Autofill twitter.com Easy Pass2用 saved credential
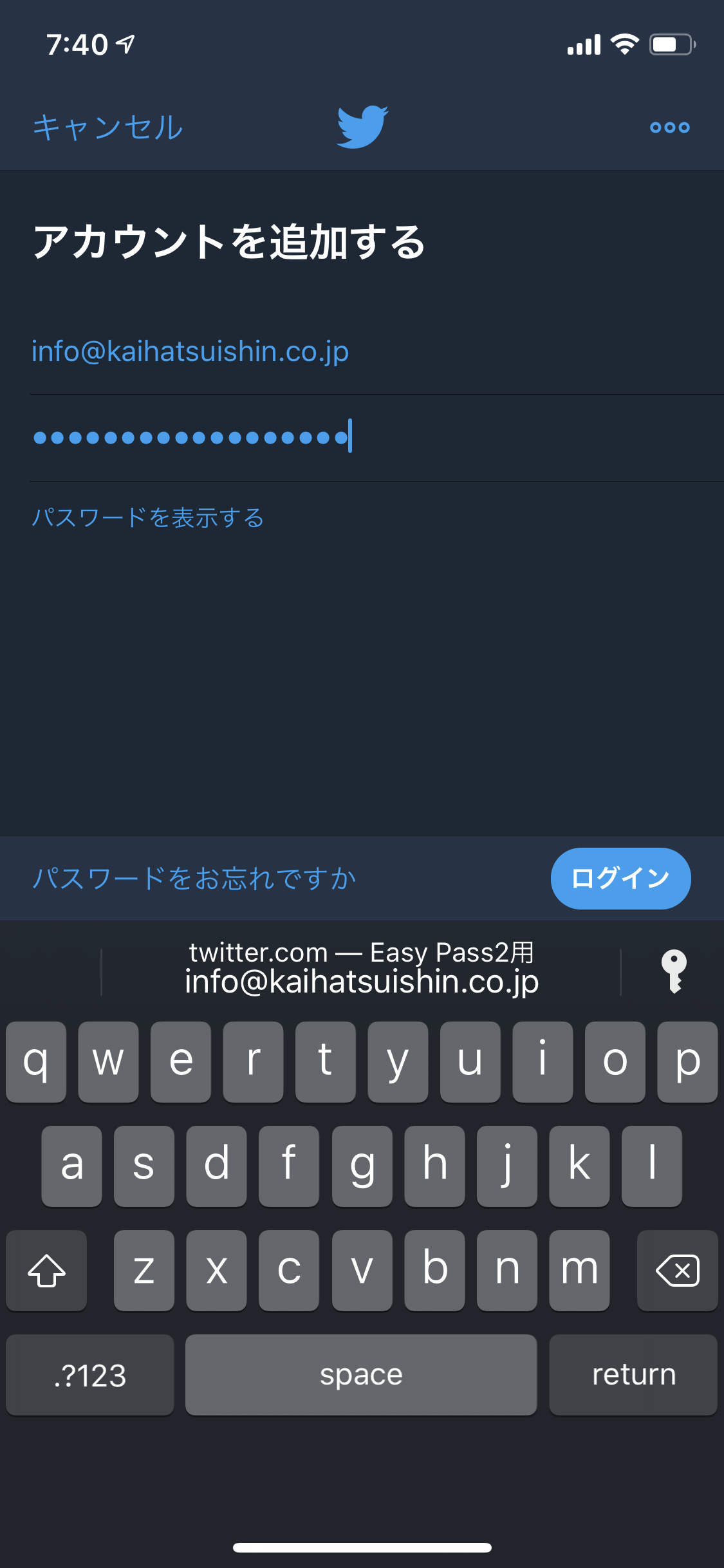This screenshot has width=724, height=1568. [x=361, y=968]
